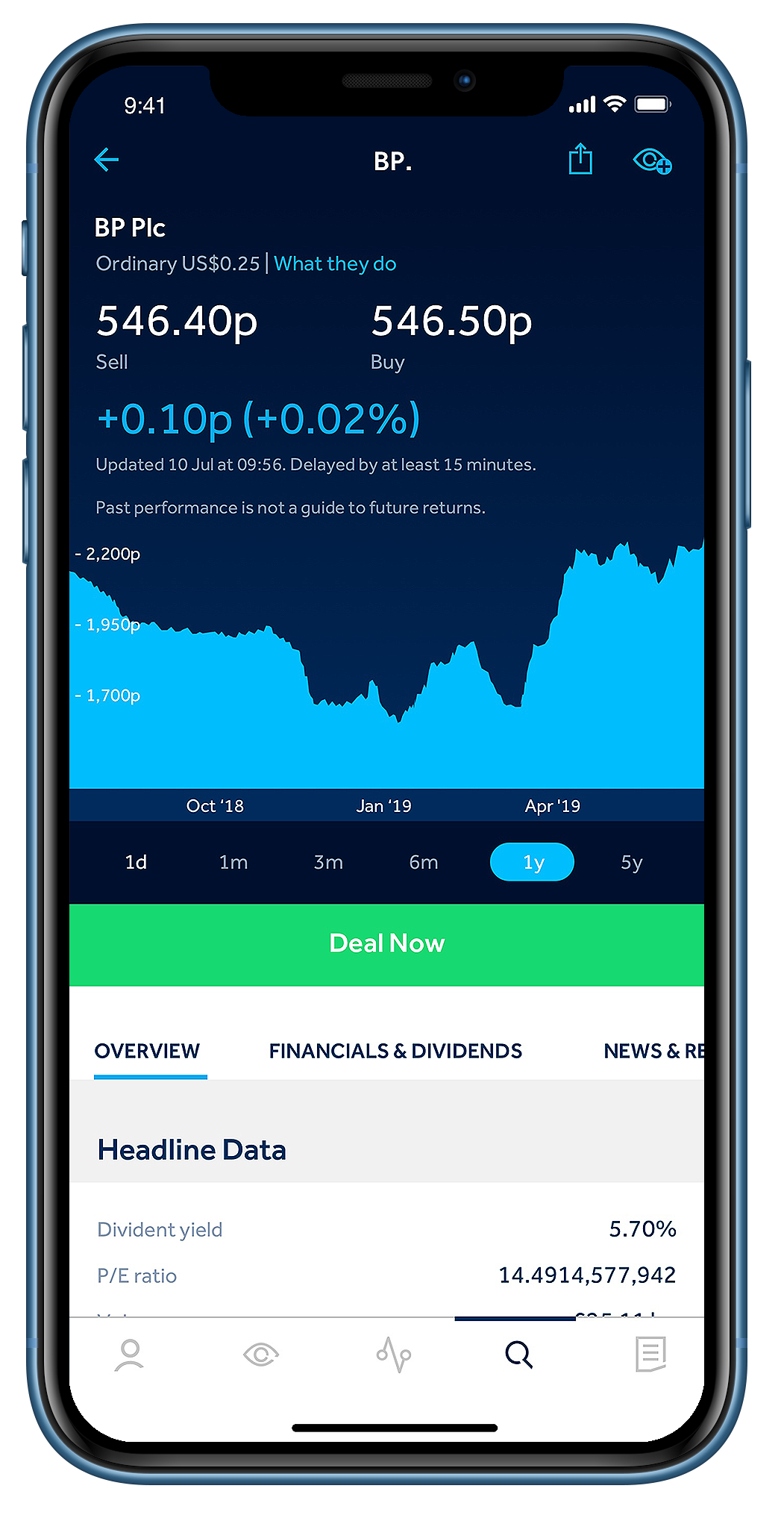Open the market activity pulse tab
The image size is (784, 1515).
tap(393, 1355)
